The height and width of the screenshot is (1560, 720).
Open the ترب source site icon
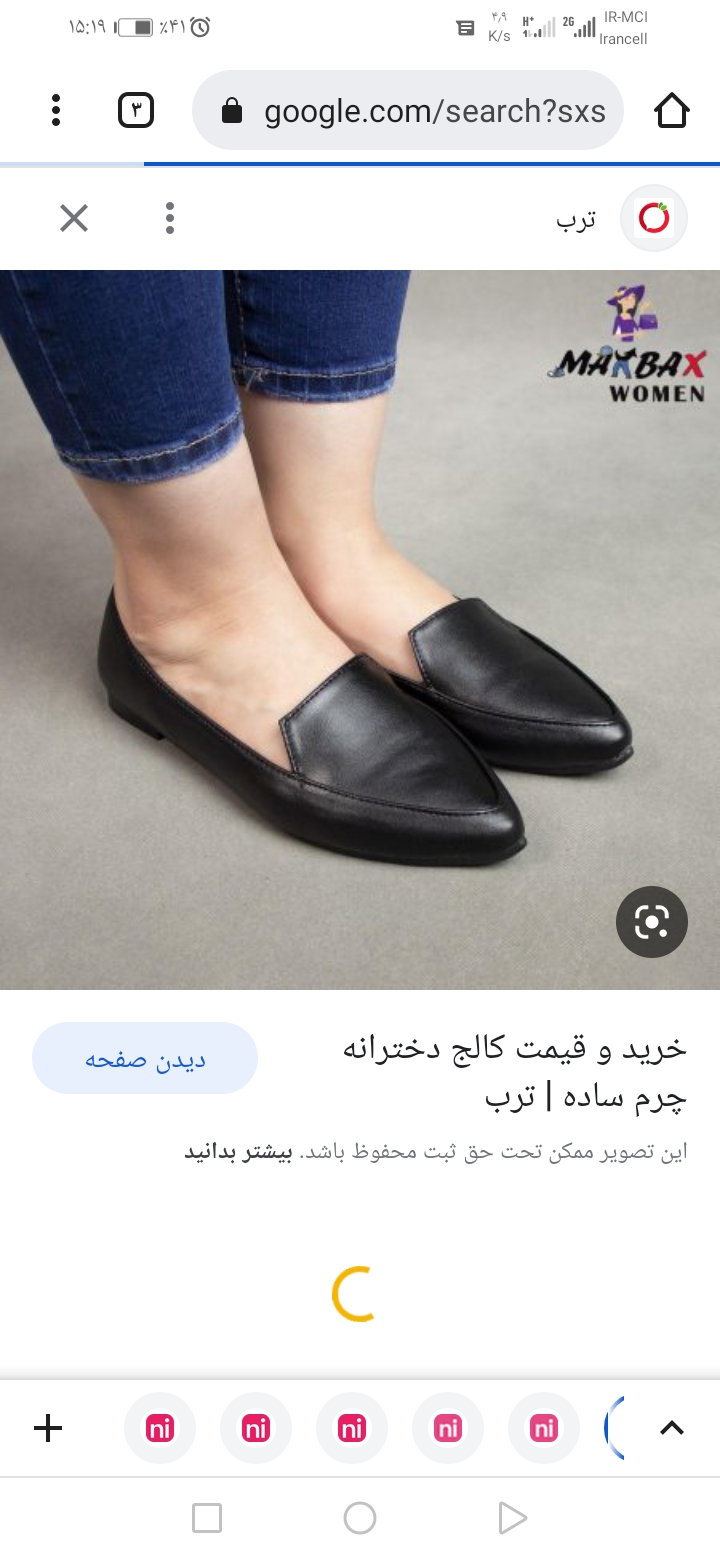[654, 218]
